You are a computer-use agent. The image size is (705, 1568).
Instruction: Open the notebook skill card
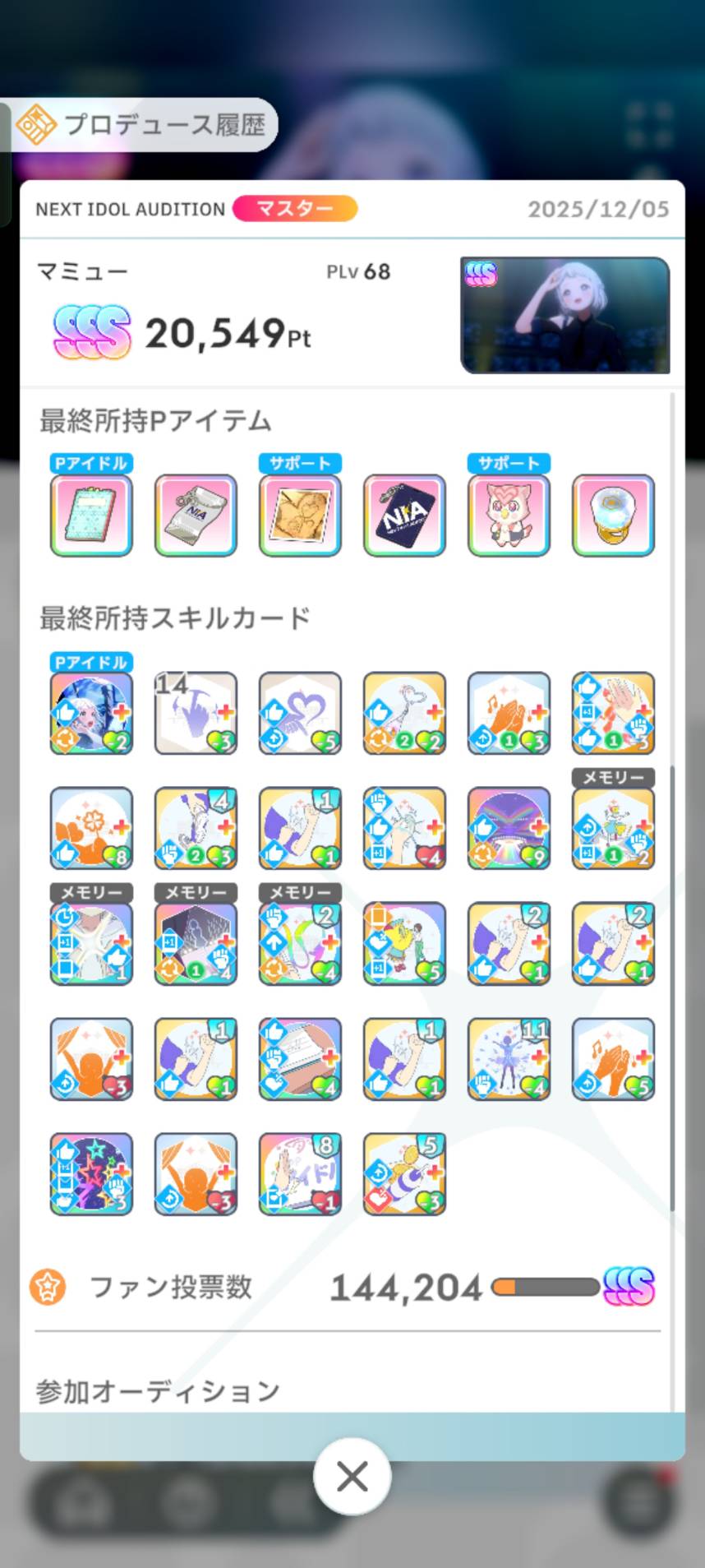pyautogui.click(x=300, y=1058)
